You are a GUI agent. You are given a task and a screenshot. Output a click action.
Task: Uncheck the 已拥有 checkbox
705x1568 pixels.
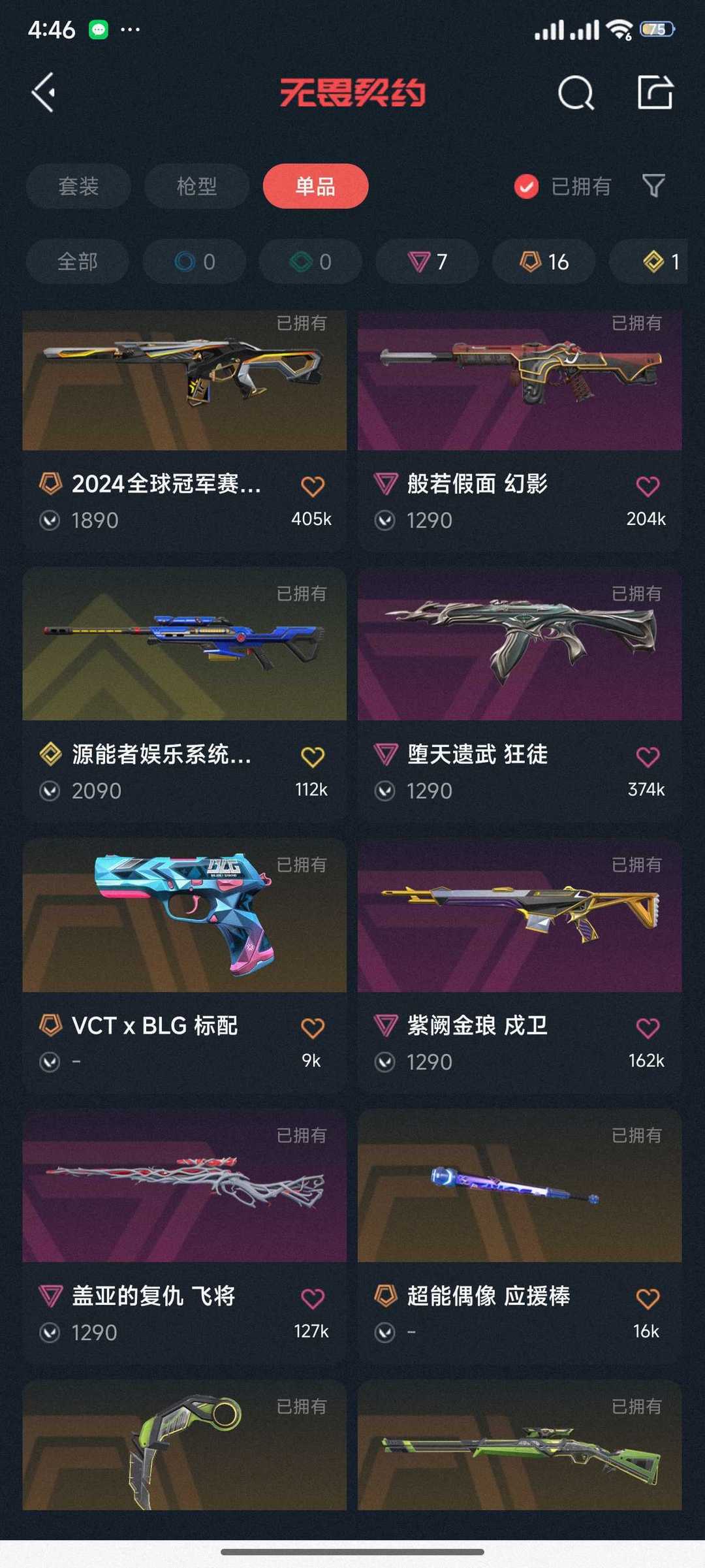click(526, 187)
